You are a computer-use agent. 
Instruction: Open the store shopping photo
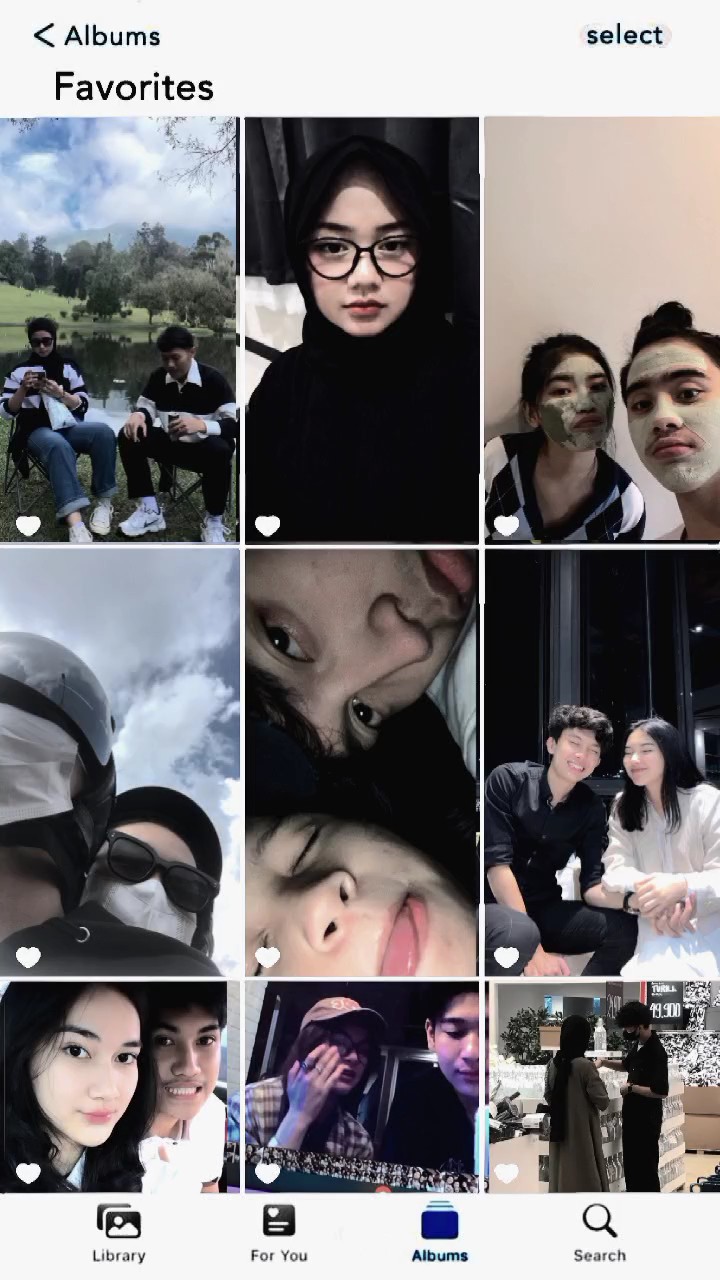[x=602, y=1086]
